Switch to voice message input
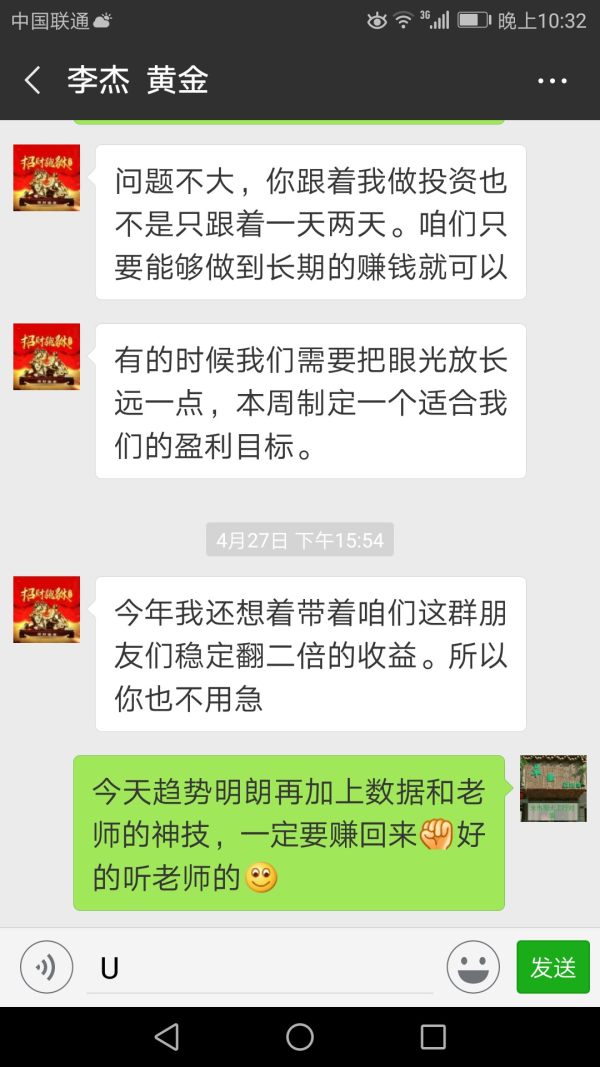Screen dimensions: 600x1067 pyautogui.click(x=47, y=967)
